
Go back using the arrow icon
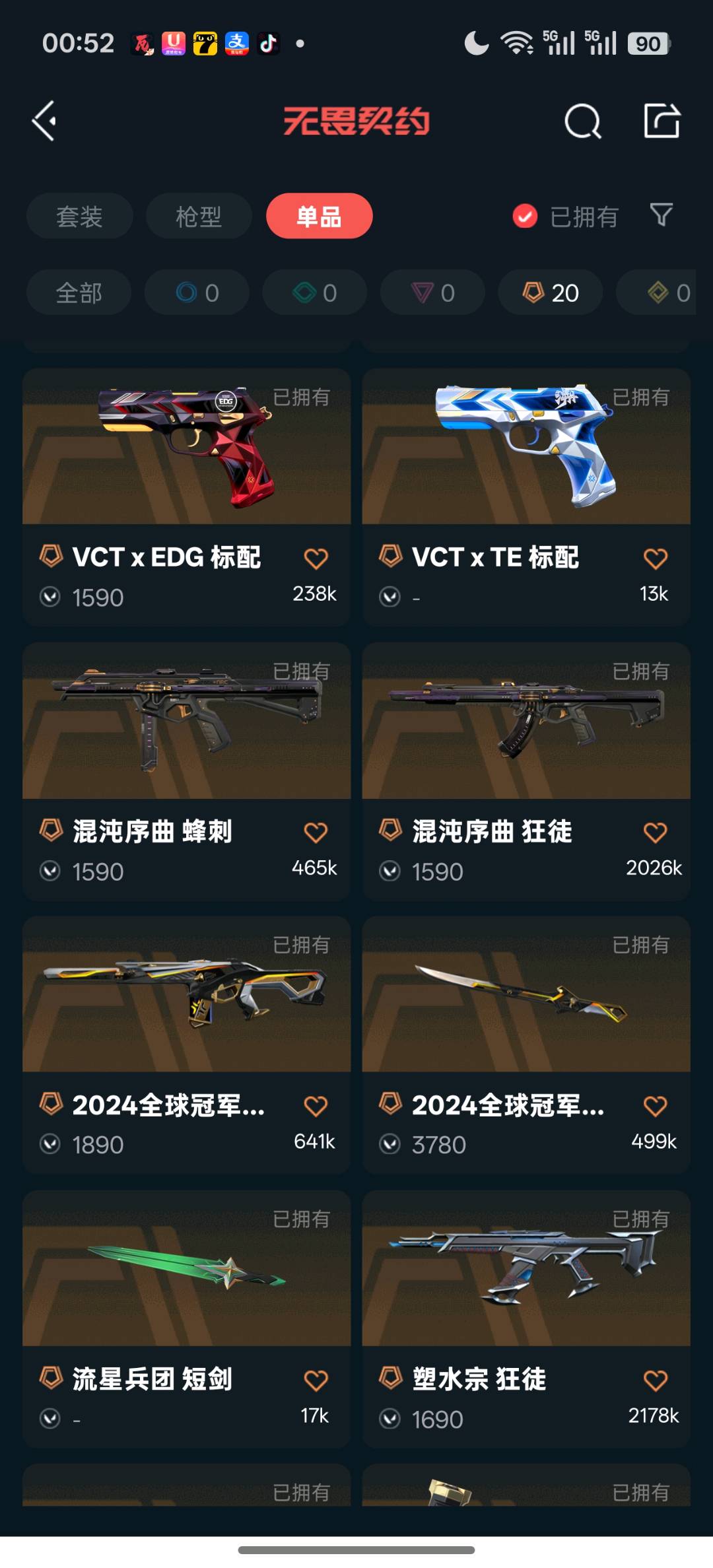coord(44,121)
